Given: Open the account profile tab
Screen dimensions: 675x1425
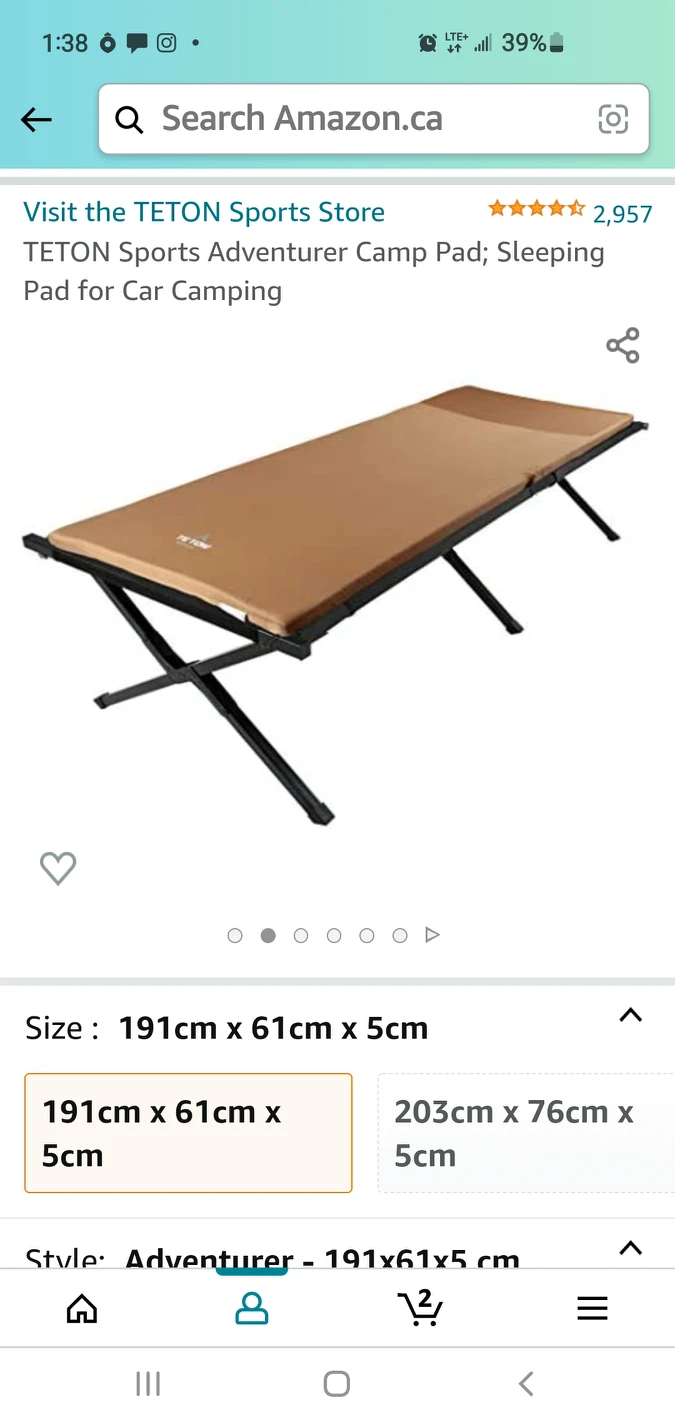Looking at the screenshot, I should click(252, 1308).
